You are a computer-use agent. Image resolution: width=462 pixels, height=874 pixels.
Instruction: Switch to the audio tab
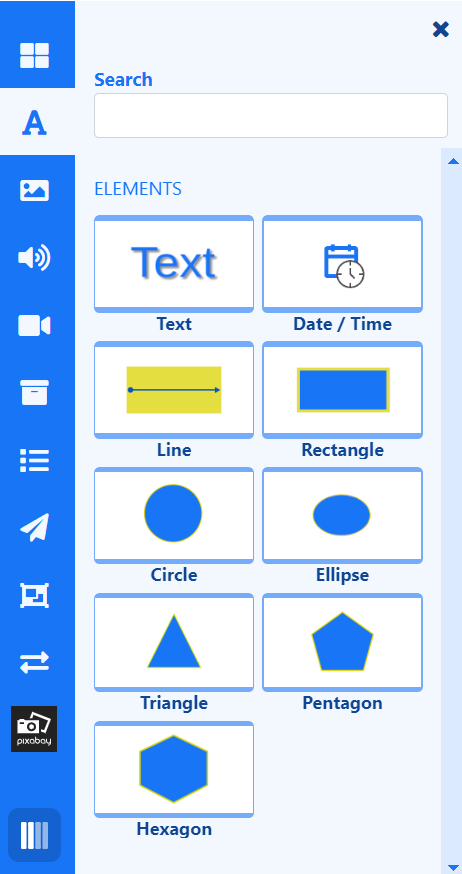(35, 258)
